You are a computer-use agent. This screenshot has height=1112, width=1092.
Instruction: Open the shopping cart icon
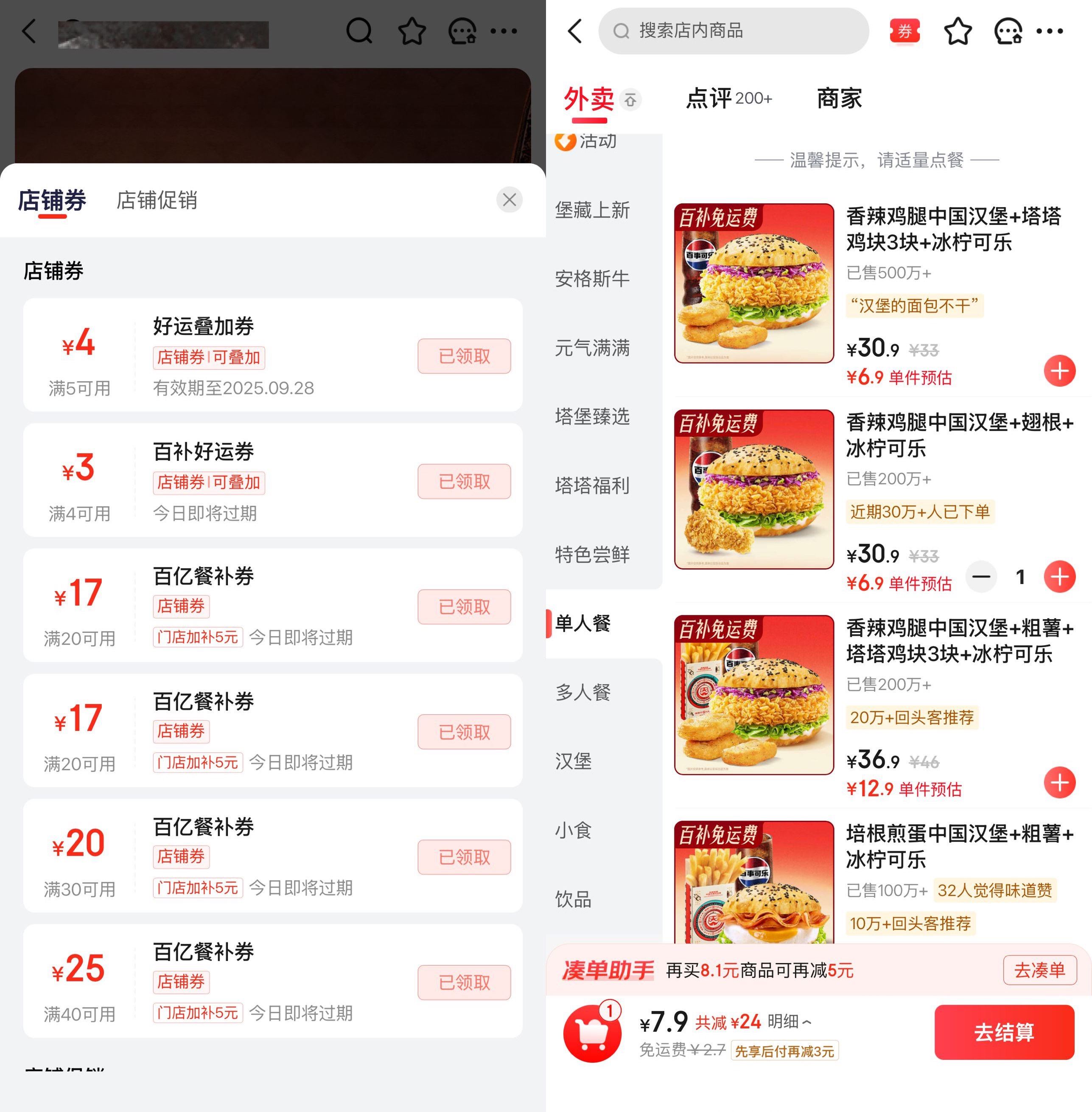point(592,1033)
